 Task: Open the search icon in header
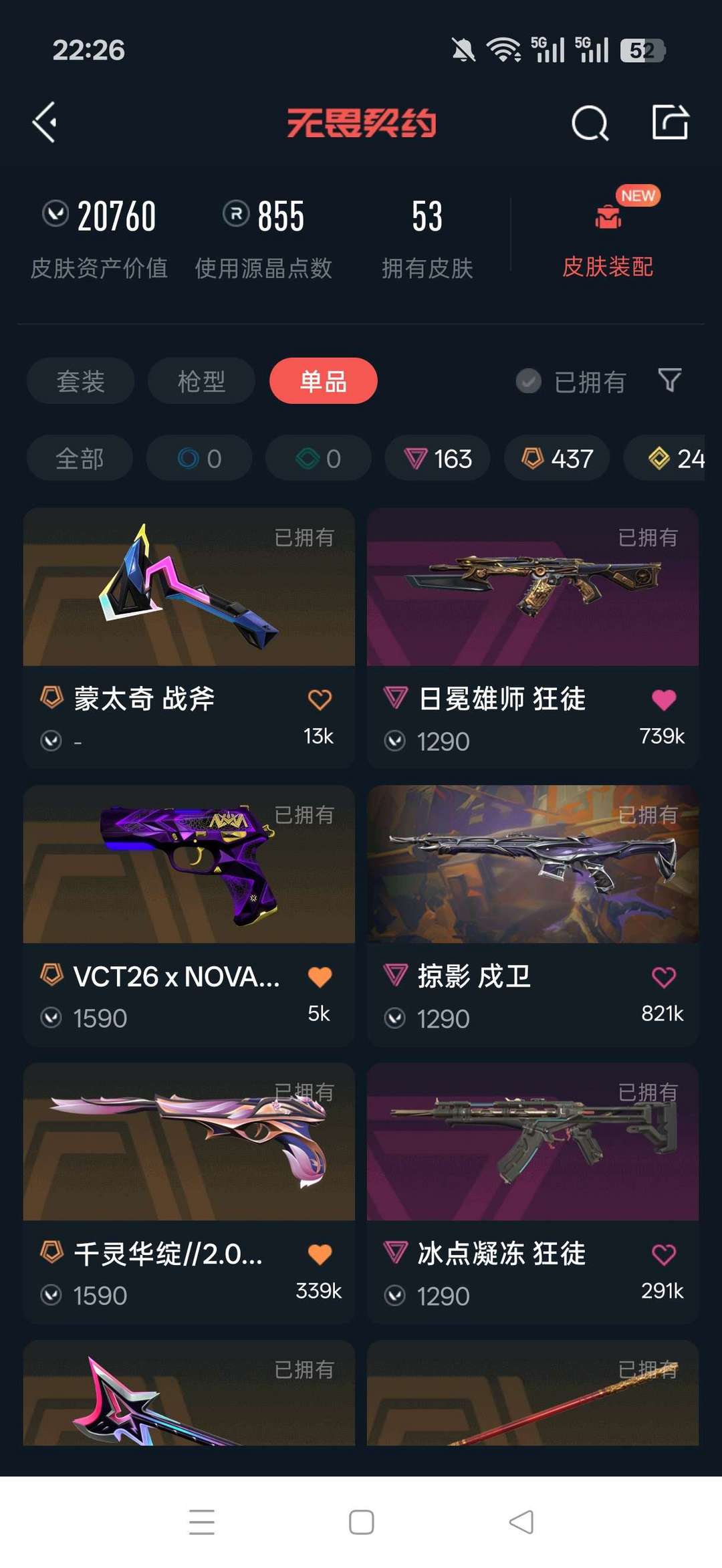coord(590,123)
